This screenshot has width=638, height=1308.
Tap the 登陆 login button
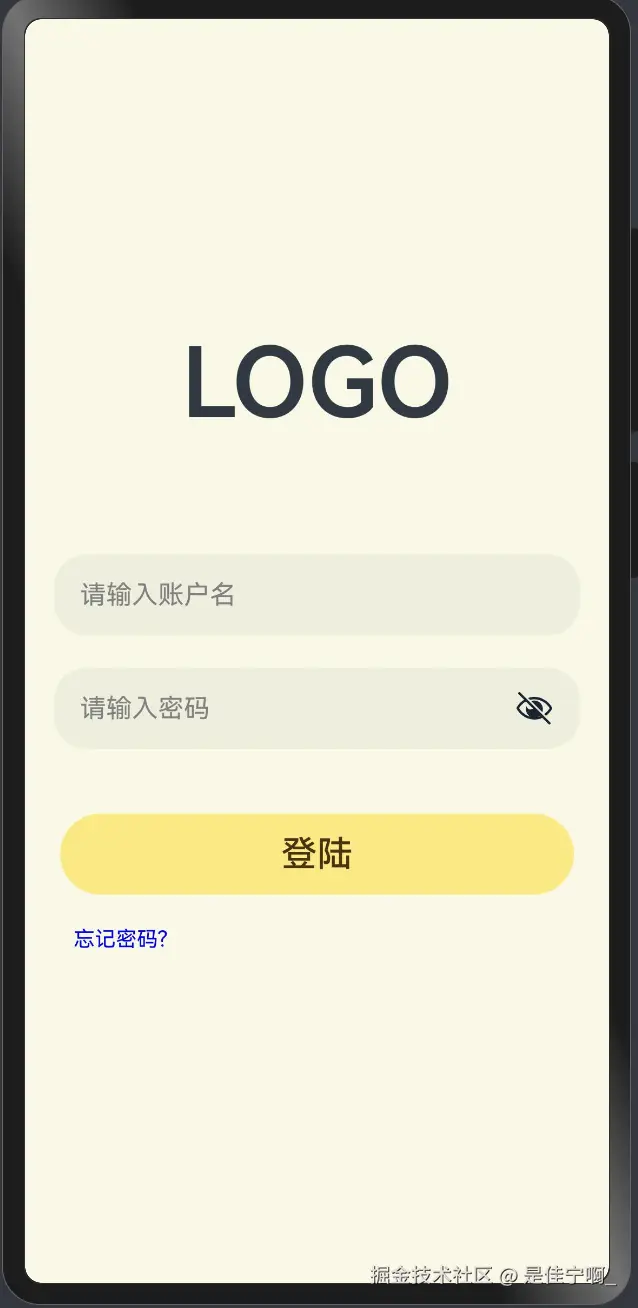[x=316, y=854]
